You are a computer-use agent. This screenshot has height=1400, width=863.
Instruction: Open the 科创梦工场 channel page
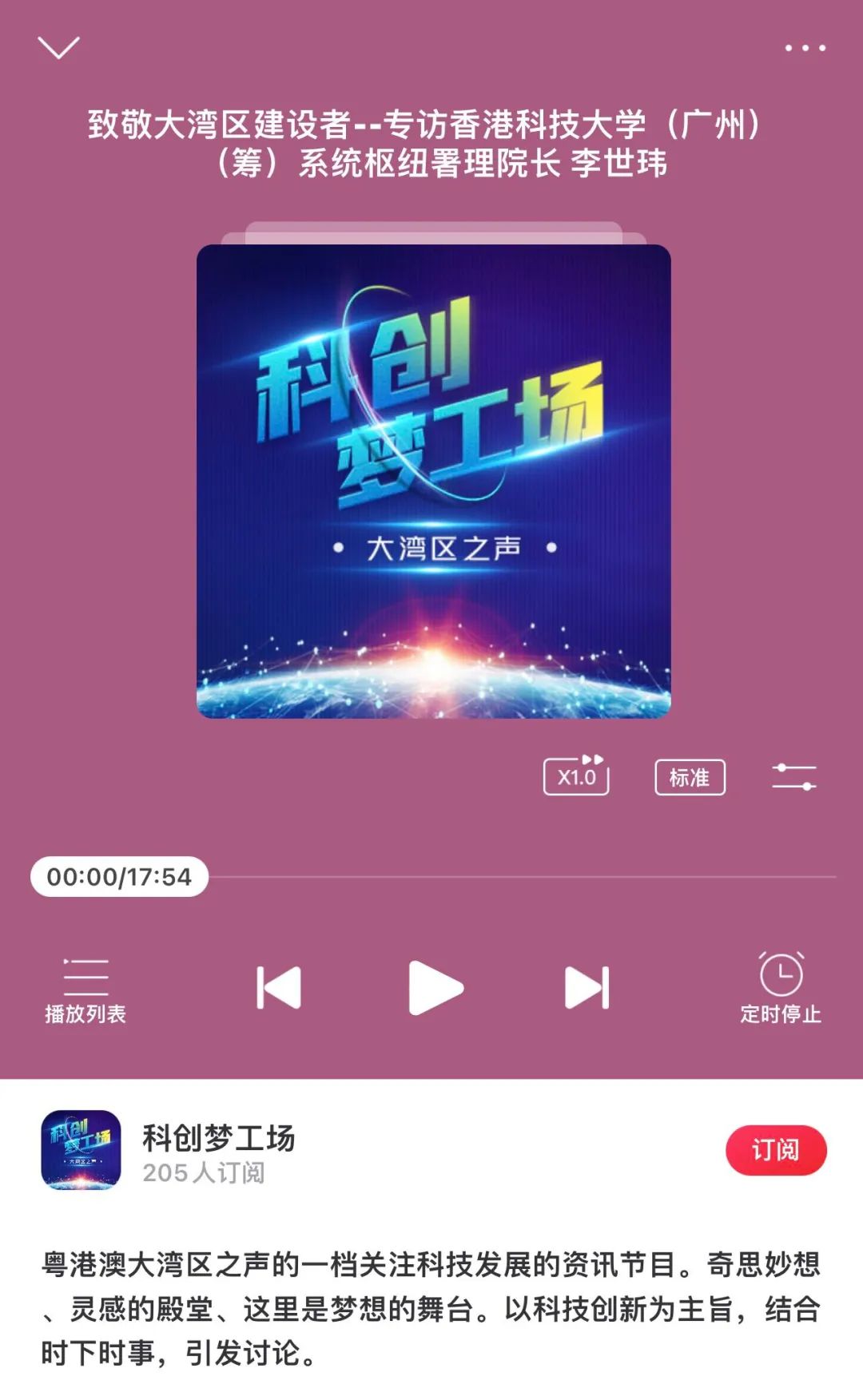(x=218, y=1138)
